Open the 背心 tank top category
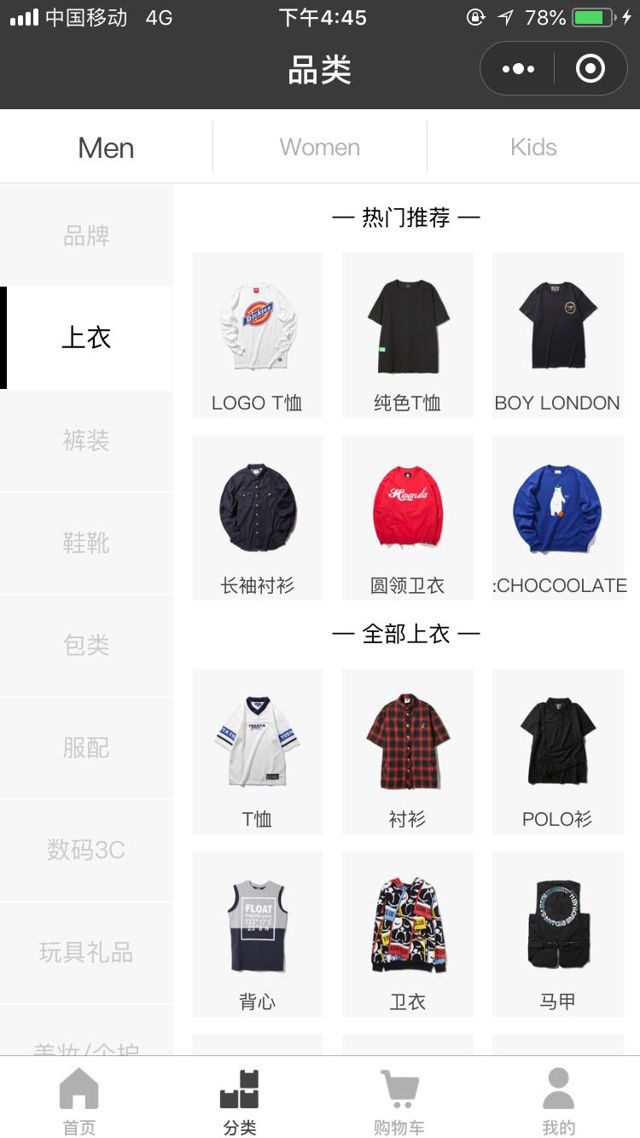 point(257,933)
